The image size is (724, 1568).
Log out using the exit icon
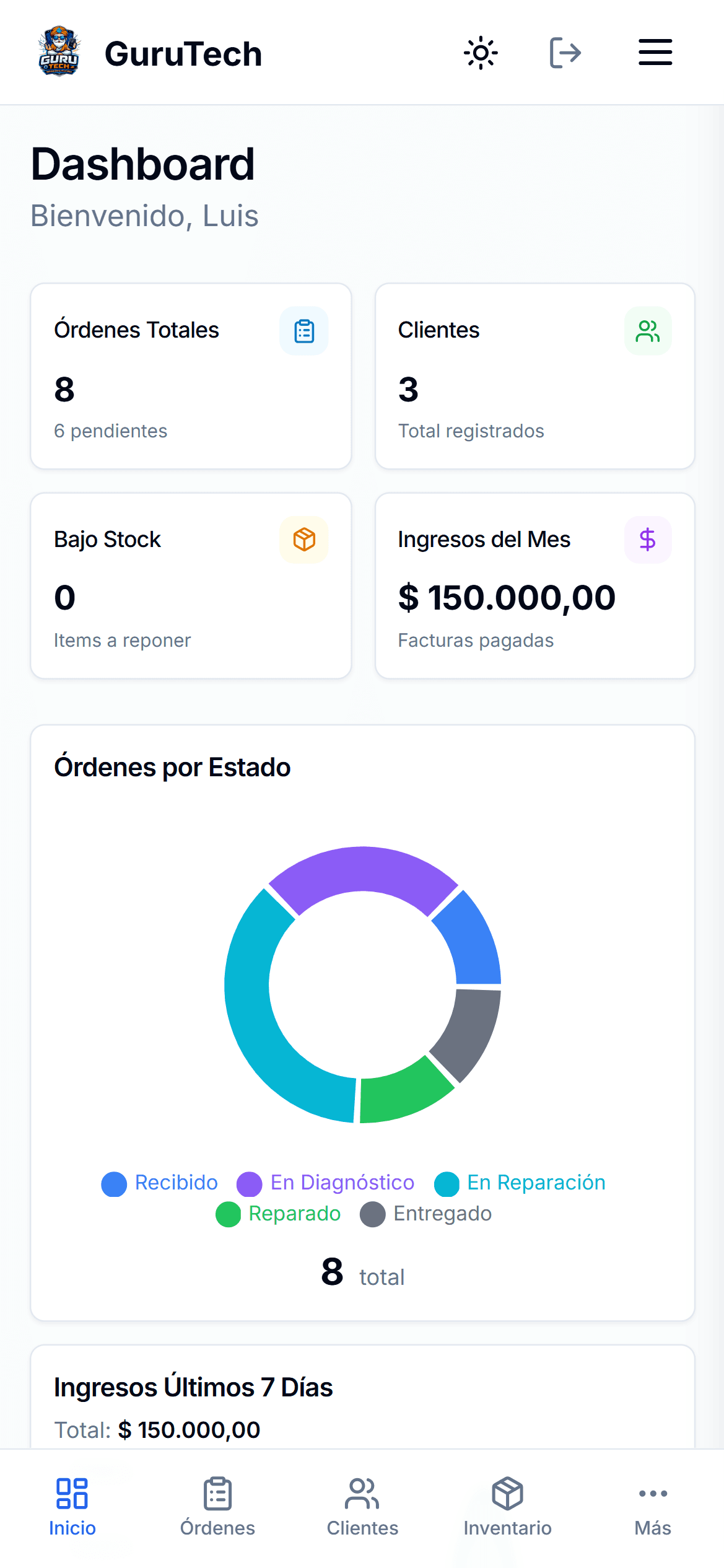pos(565,53)
